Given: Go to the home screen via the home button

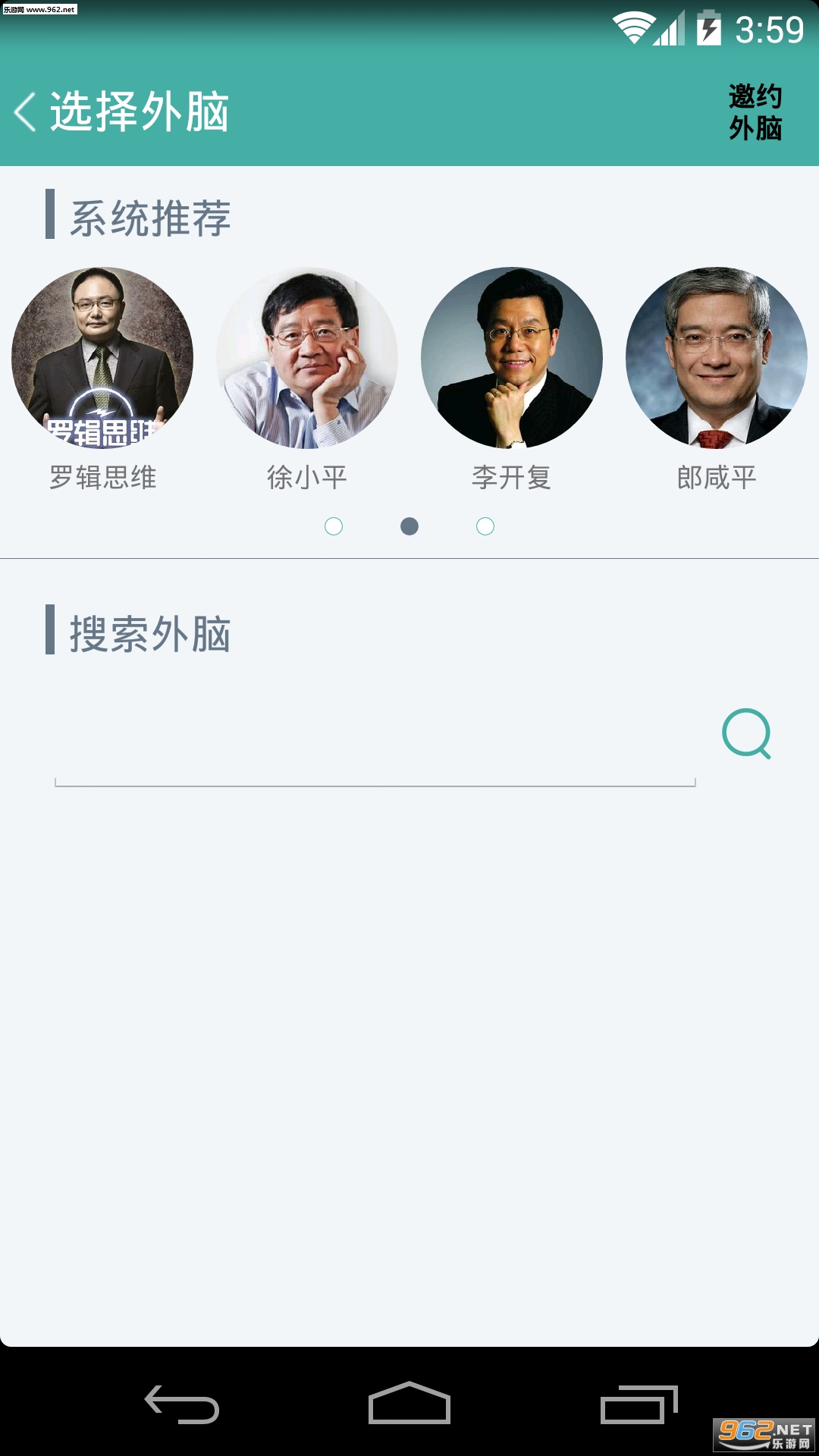Looking at the screenshot, I should point(409,1404).
